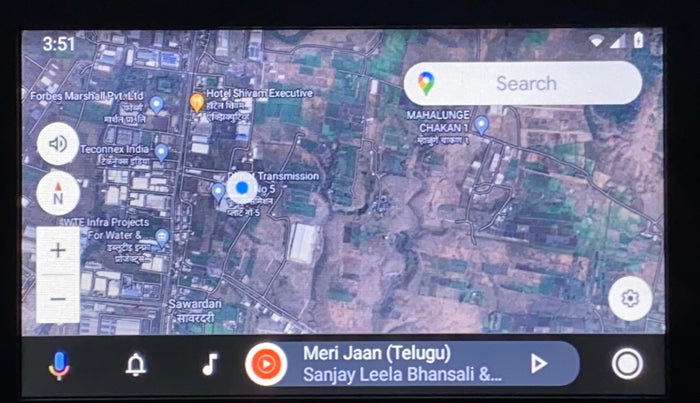Open the Google Maps search box
The width and height of the screenshot is (700, 403).
[523, 84]
